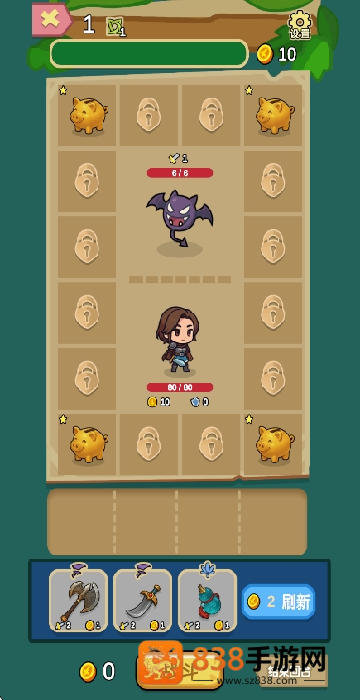Select the teal gourd item in the shop
This screenshot has height=700, width=360.
pos(207,601)
